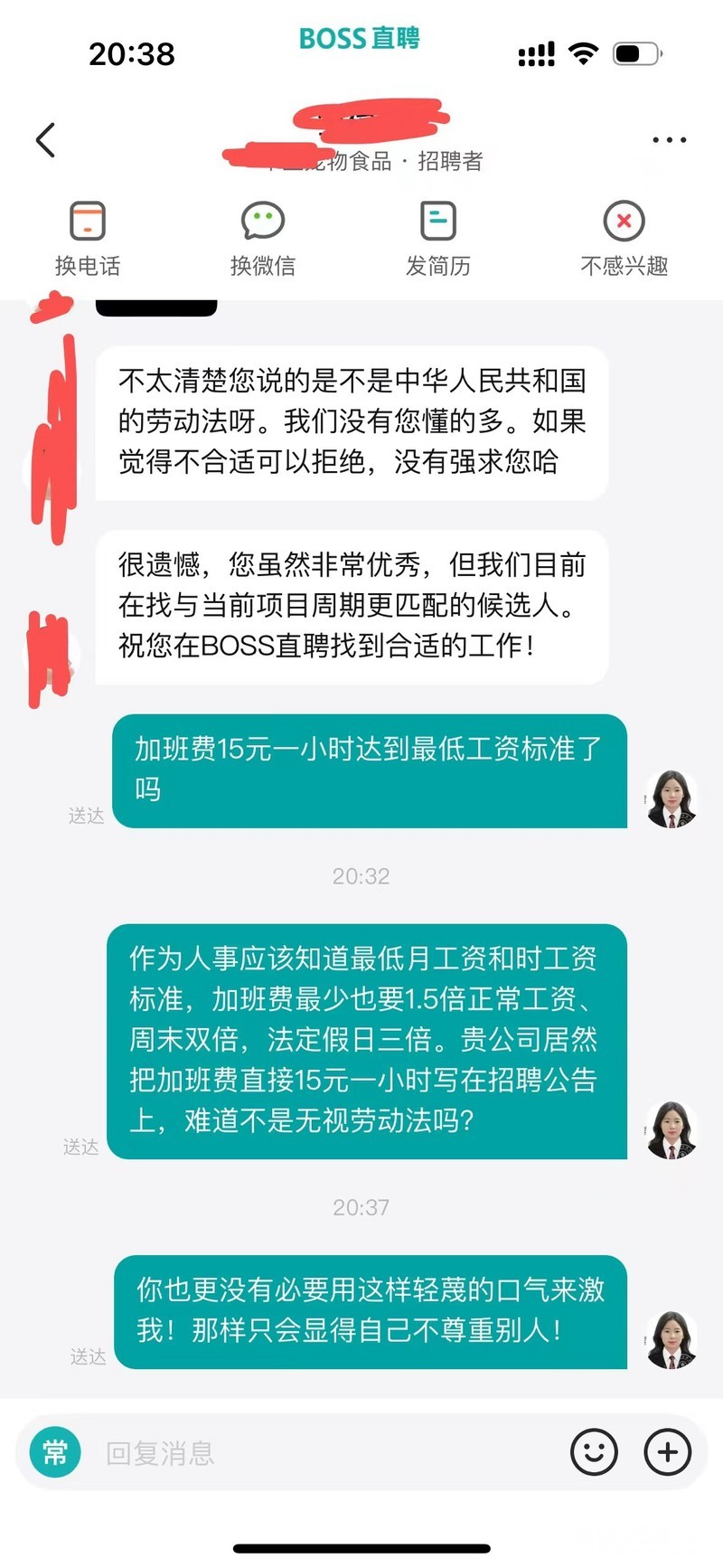Focus the 回复消息 reply field
This screenshot has width=723, height=1568.
click(325, 1452)
